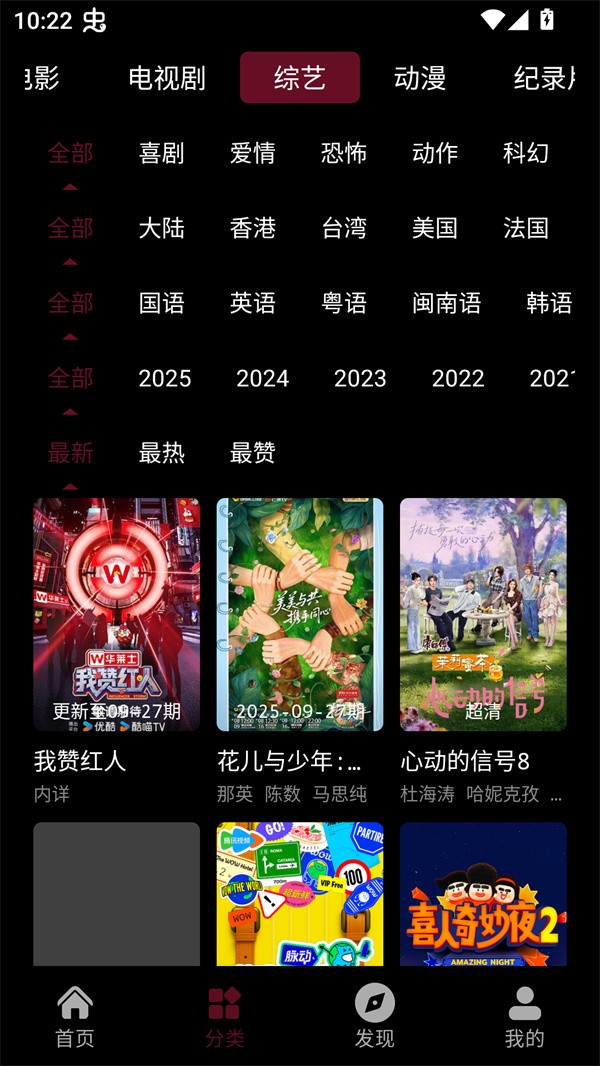
Task: View details of 心动的信号8
Action: (x=483, y=615)
